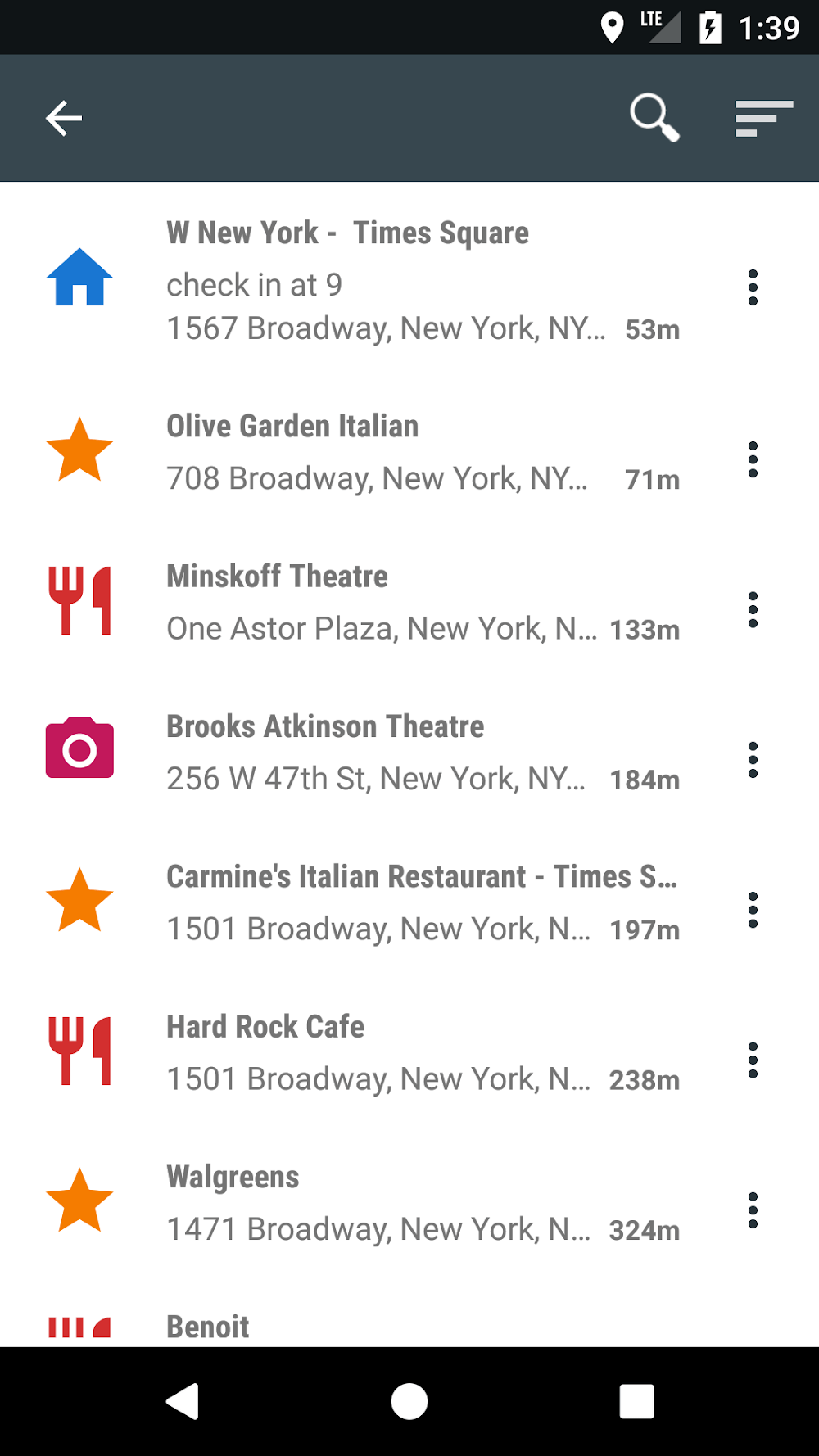
Task: Open search in the places list
Action: (654, 118)
